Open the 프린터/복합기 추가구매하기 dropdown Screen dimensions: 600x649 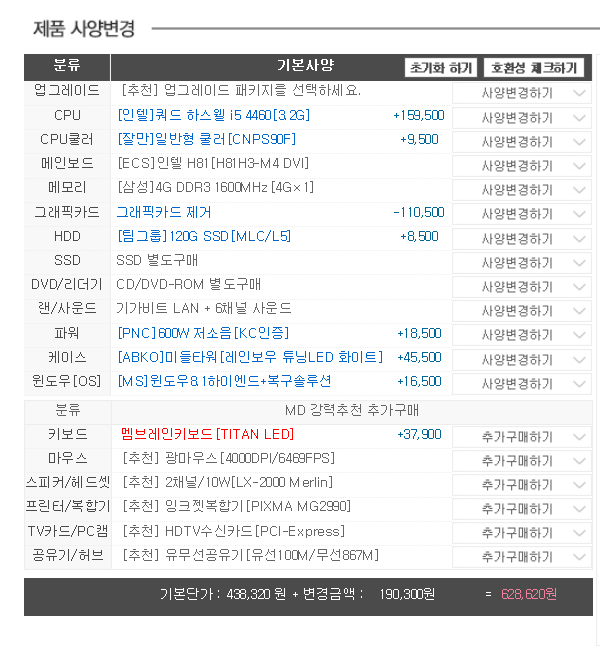pos(522,509)
